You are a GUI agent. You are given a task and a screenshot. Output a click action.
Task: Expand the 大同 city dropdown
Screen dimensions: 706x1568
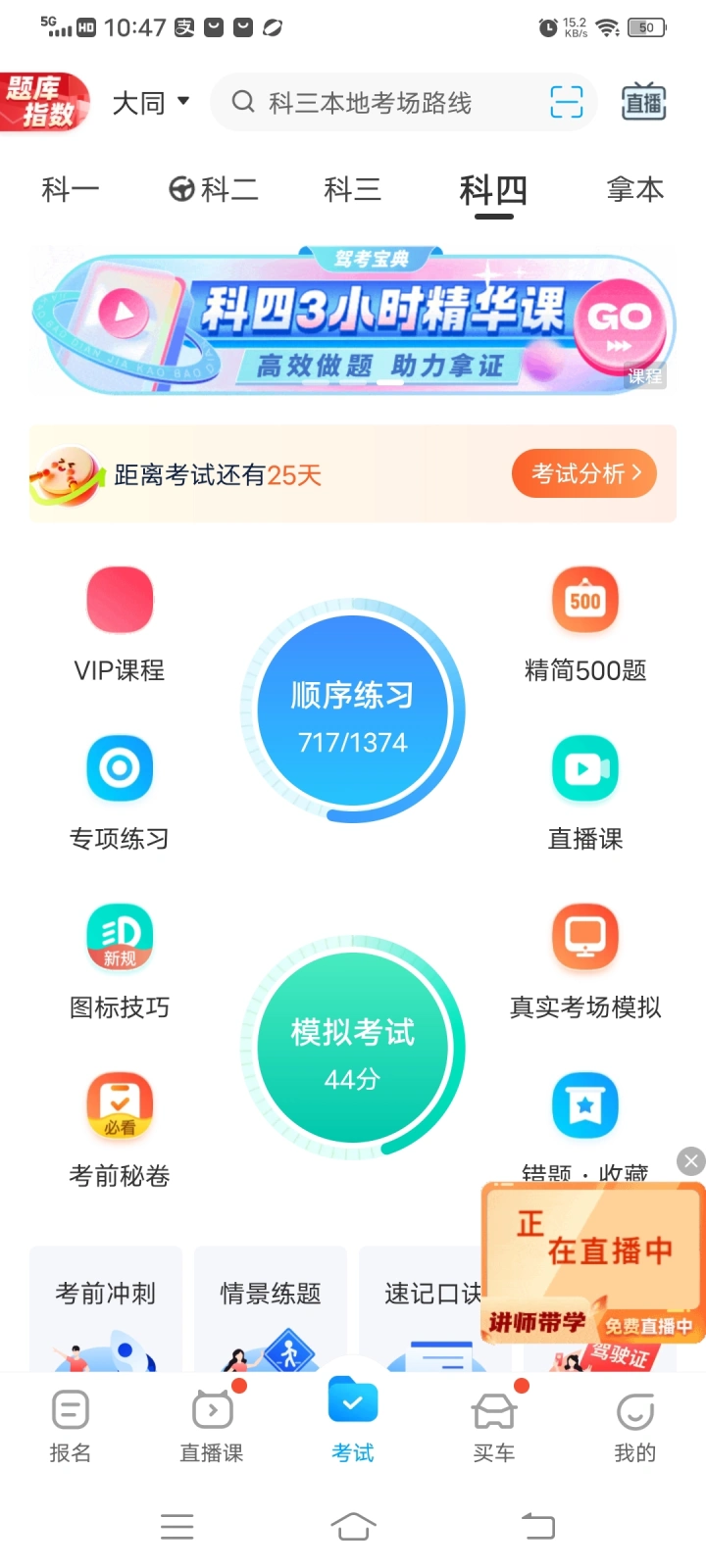click(x=150, y=102)
